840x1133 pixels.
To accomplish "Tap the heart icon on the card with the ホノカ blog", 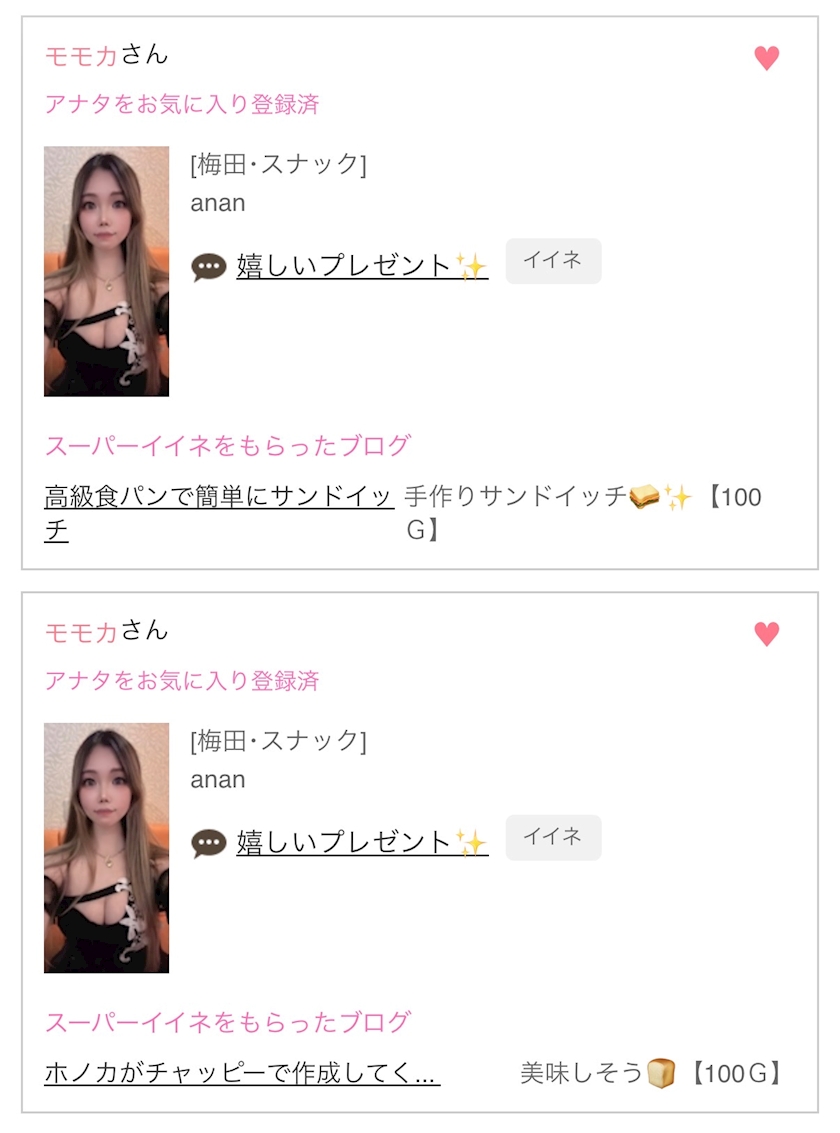I will point(766,634).
